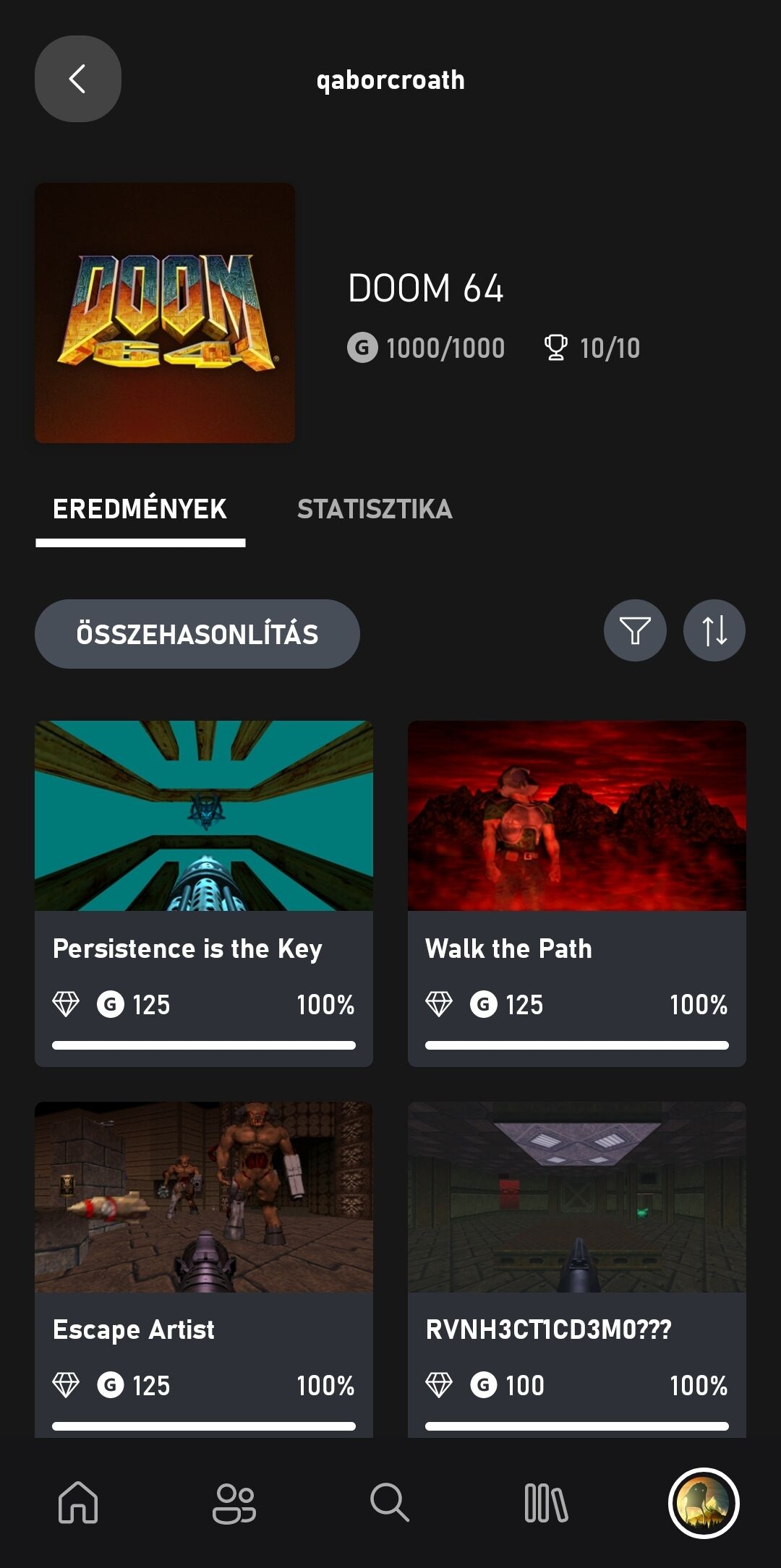The image size is (781, 1568).
Task: Go back using the top-left arrow
Action: tap(78, 79)
